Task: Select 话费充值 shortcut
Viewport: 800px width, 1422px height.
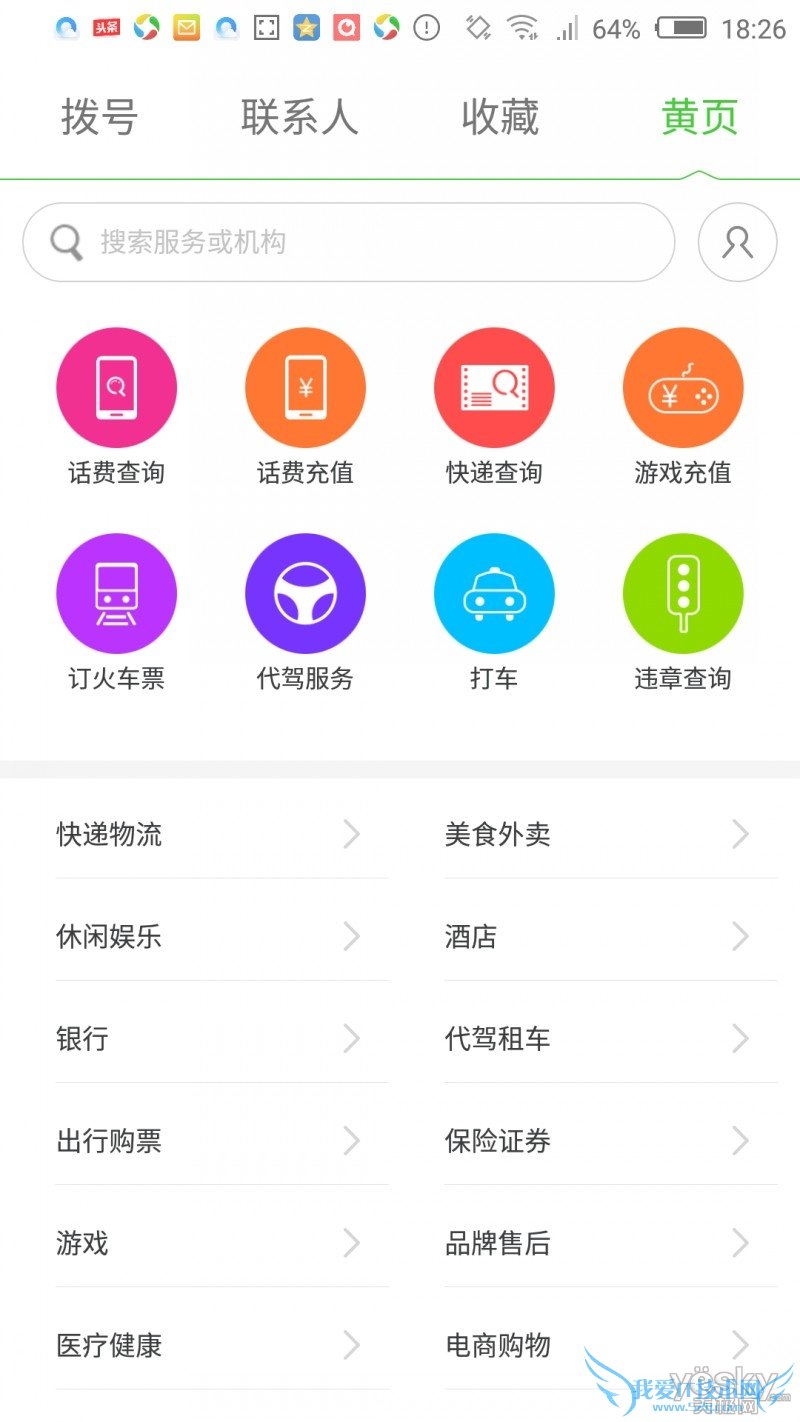Action: (x=305, y=388)
